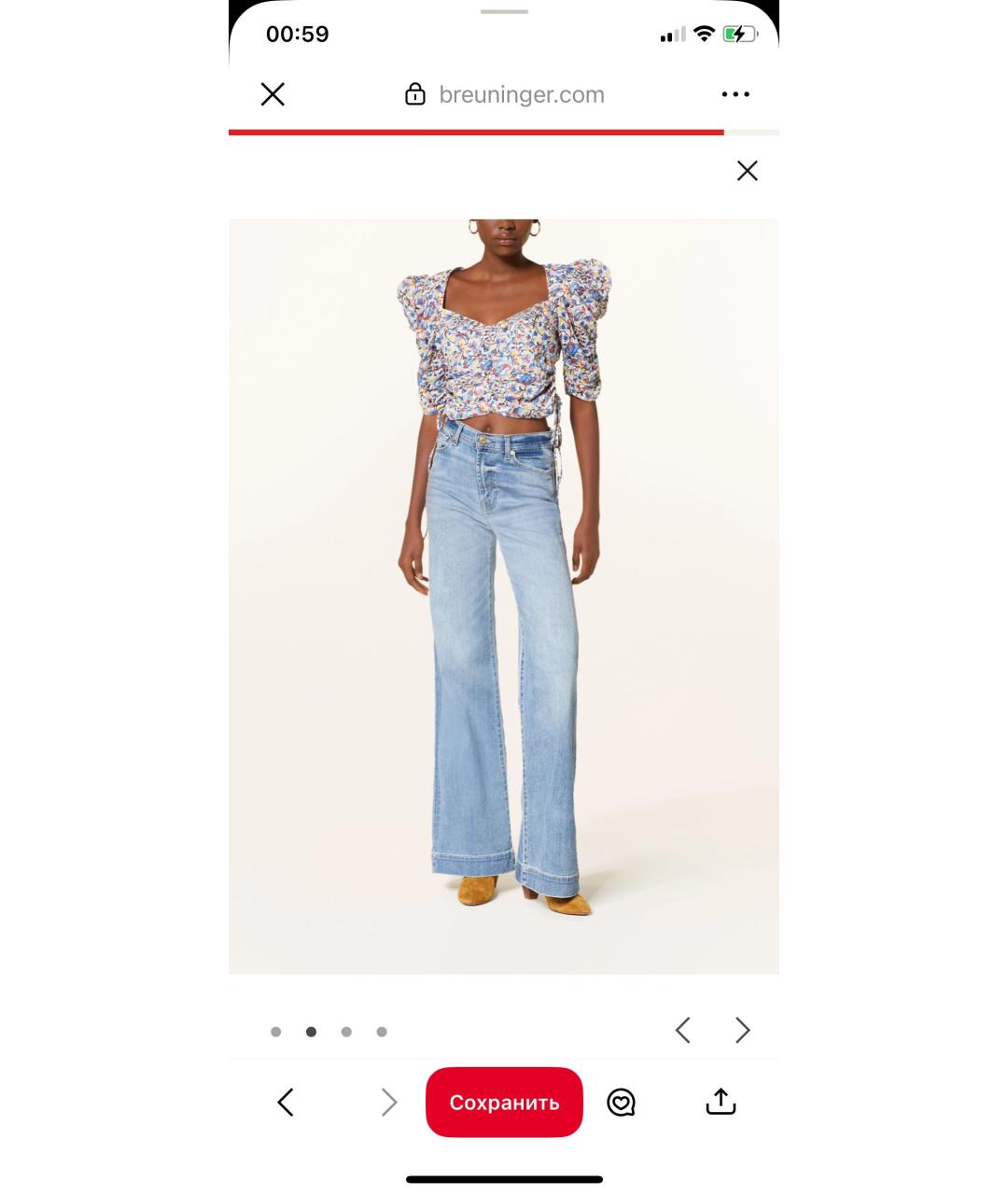Go back to the previous page
The width and height of the screenshot is (1008, 1195).
286,1103
